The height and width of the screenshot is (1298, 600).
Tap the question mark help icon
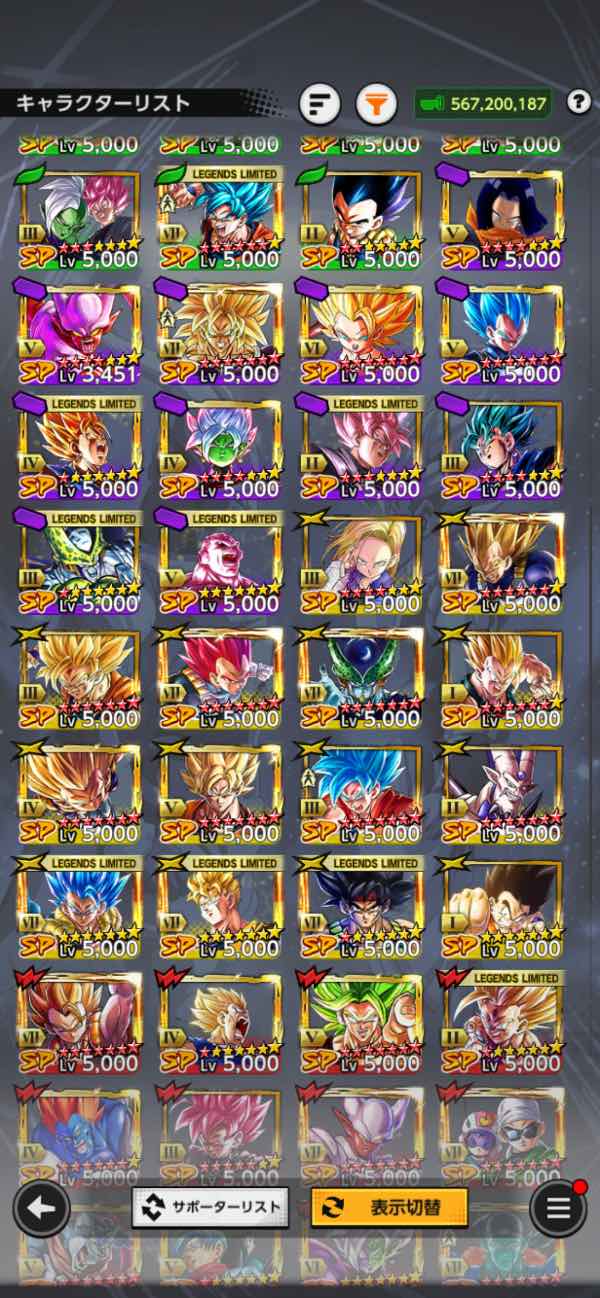578,102
